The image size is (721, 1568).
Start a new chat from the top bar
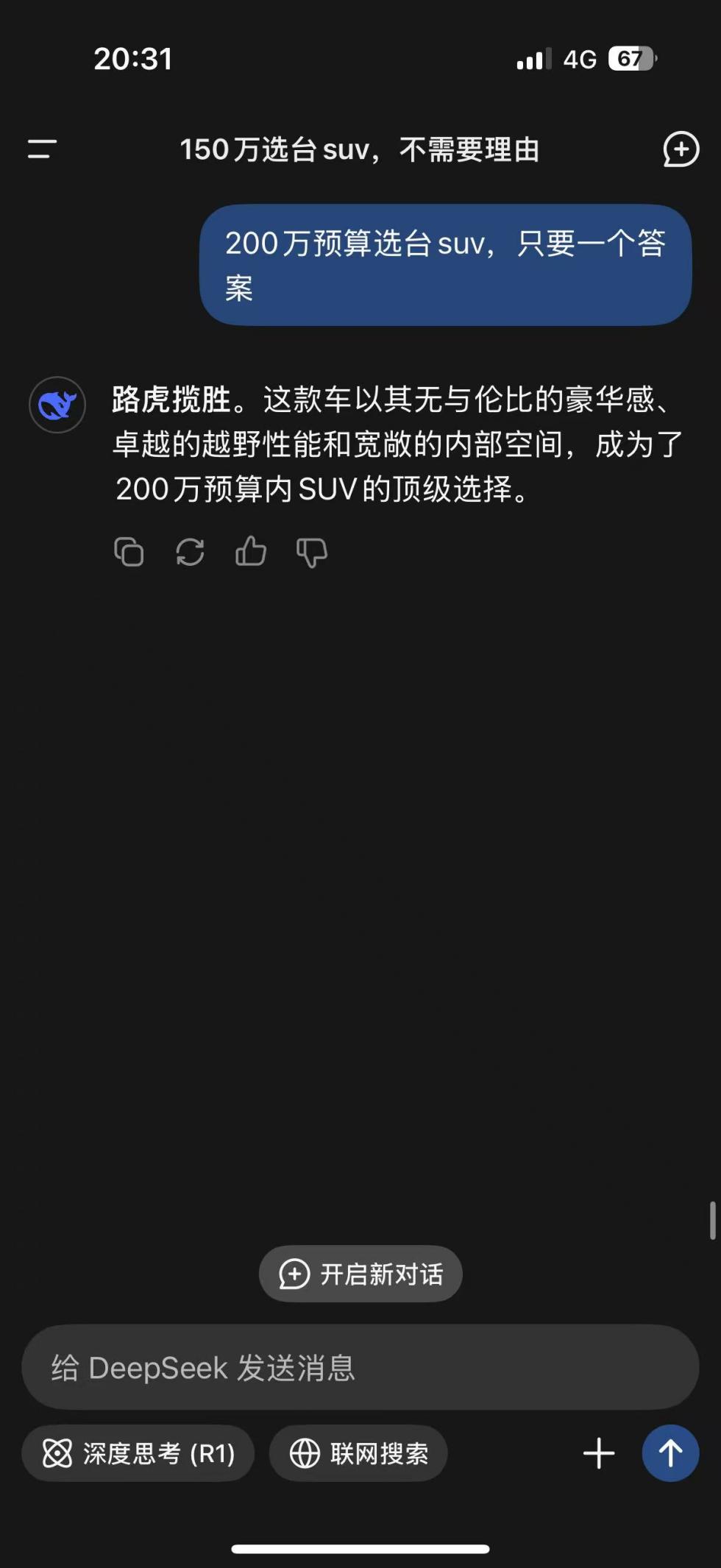(681, 149)
